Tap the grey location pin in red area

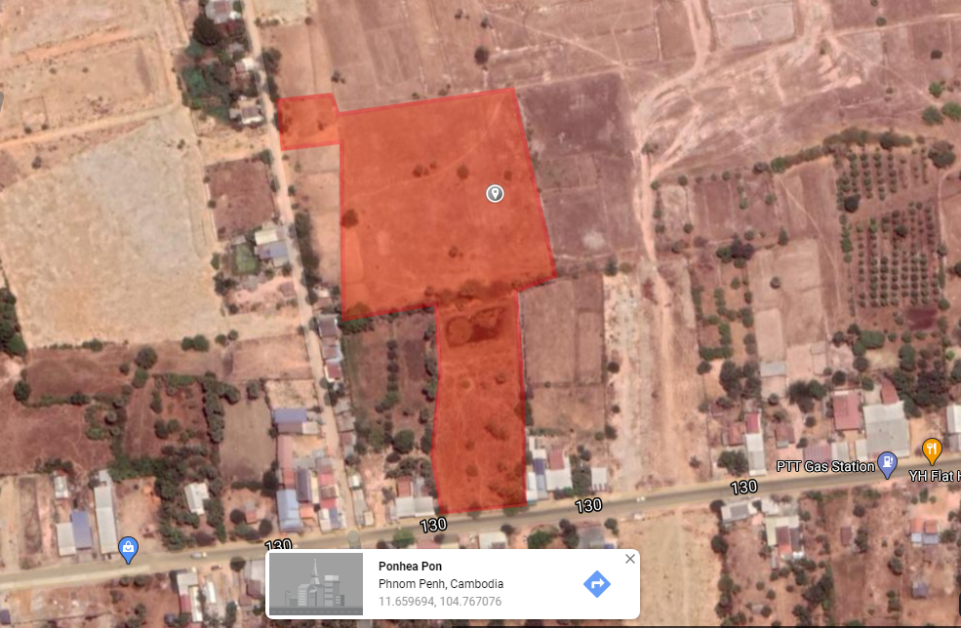coord(495,193)
